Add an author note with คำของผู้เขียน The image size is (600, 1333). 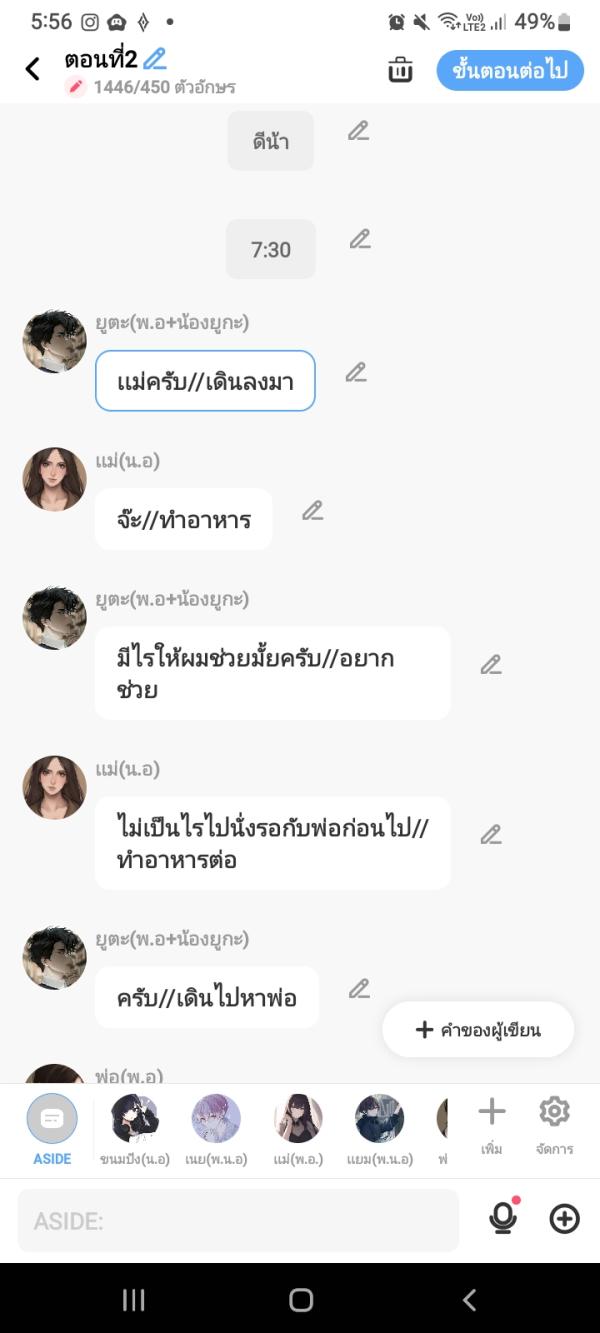478,1029
